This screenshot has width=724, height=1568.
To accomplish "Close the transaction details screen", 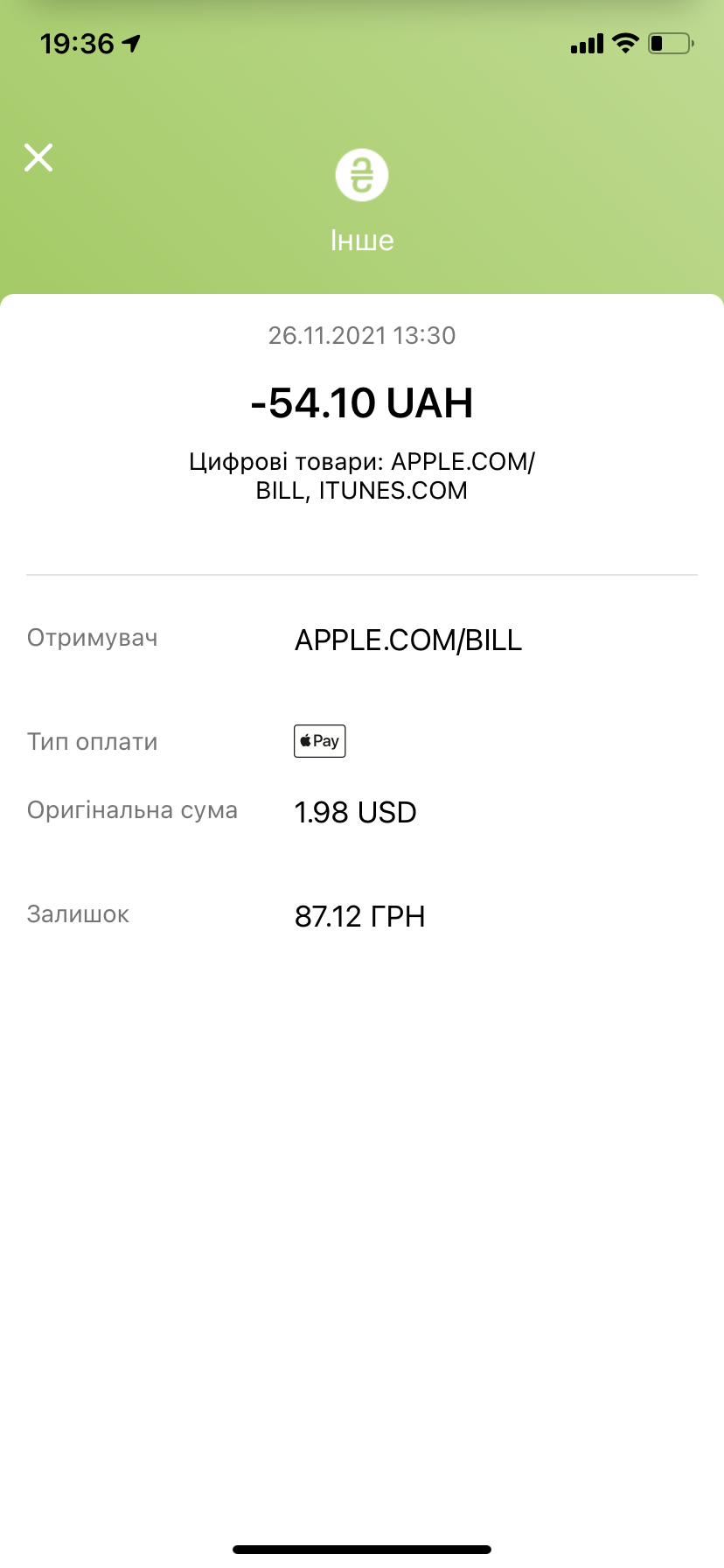I will click(38, 157).
